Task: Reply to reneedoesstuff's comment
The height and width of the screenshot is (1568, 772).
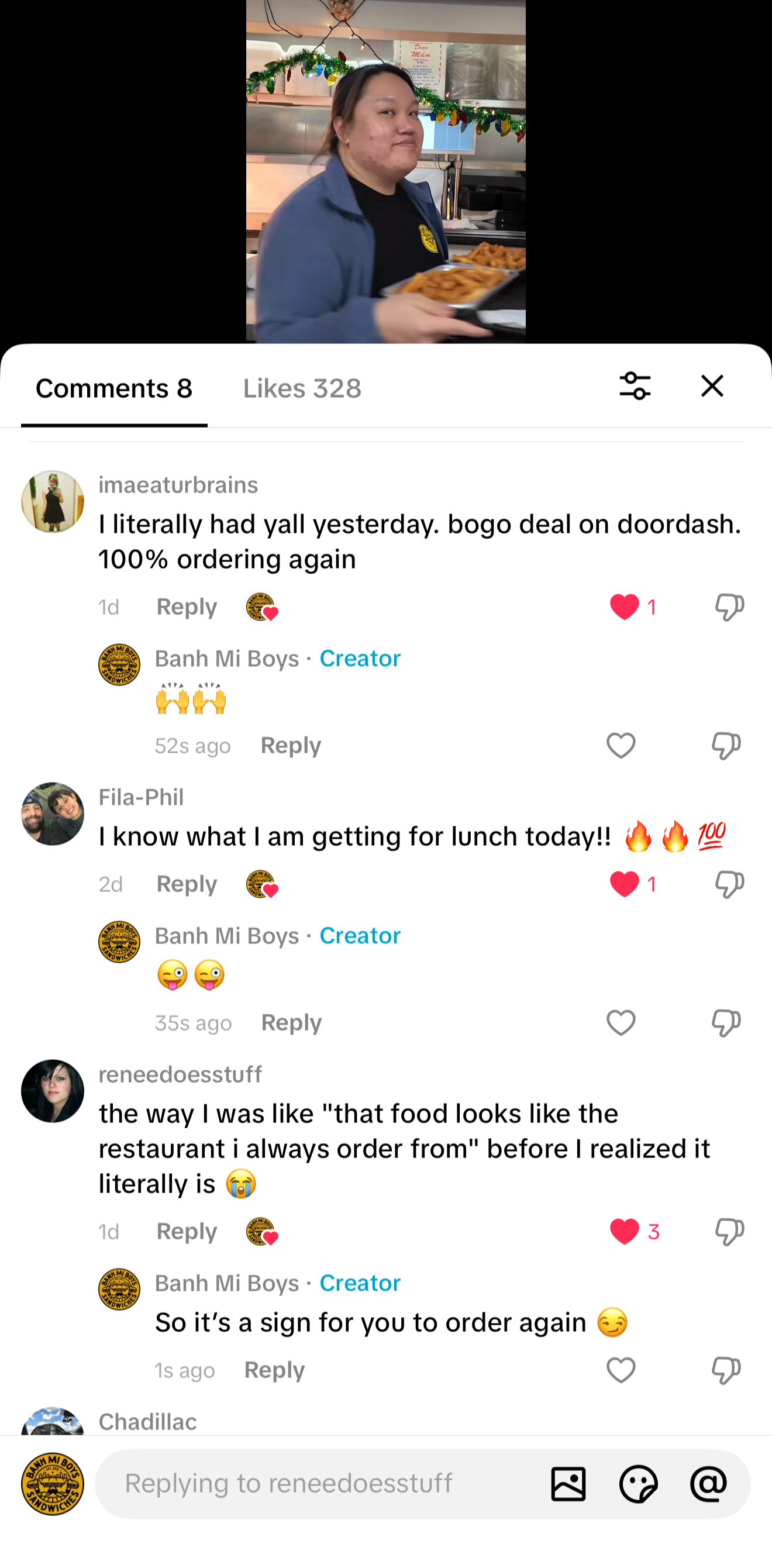Action: point(187,1231)
